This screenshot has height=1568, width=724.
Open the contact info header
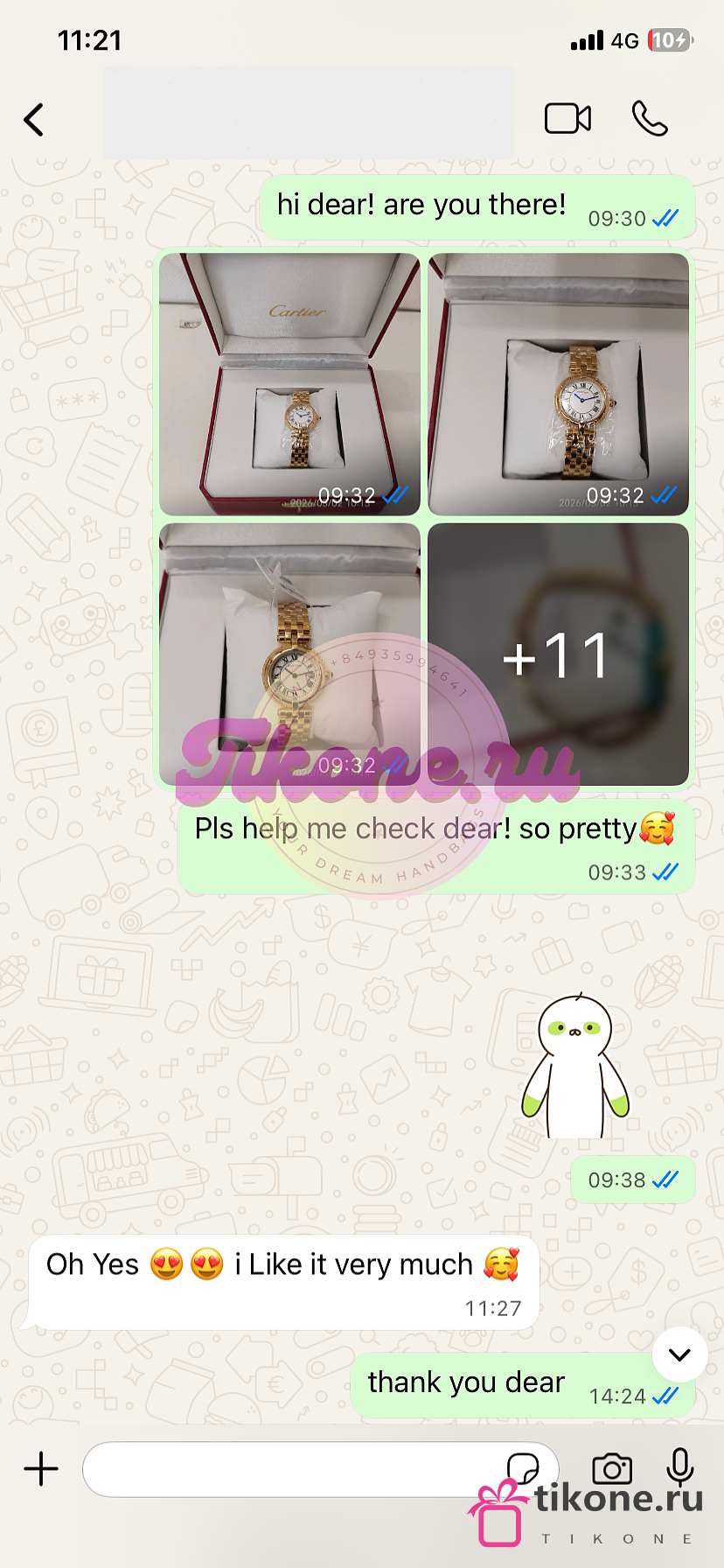point(308,115)
